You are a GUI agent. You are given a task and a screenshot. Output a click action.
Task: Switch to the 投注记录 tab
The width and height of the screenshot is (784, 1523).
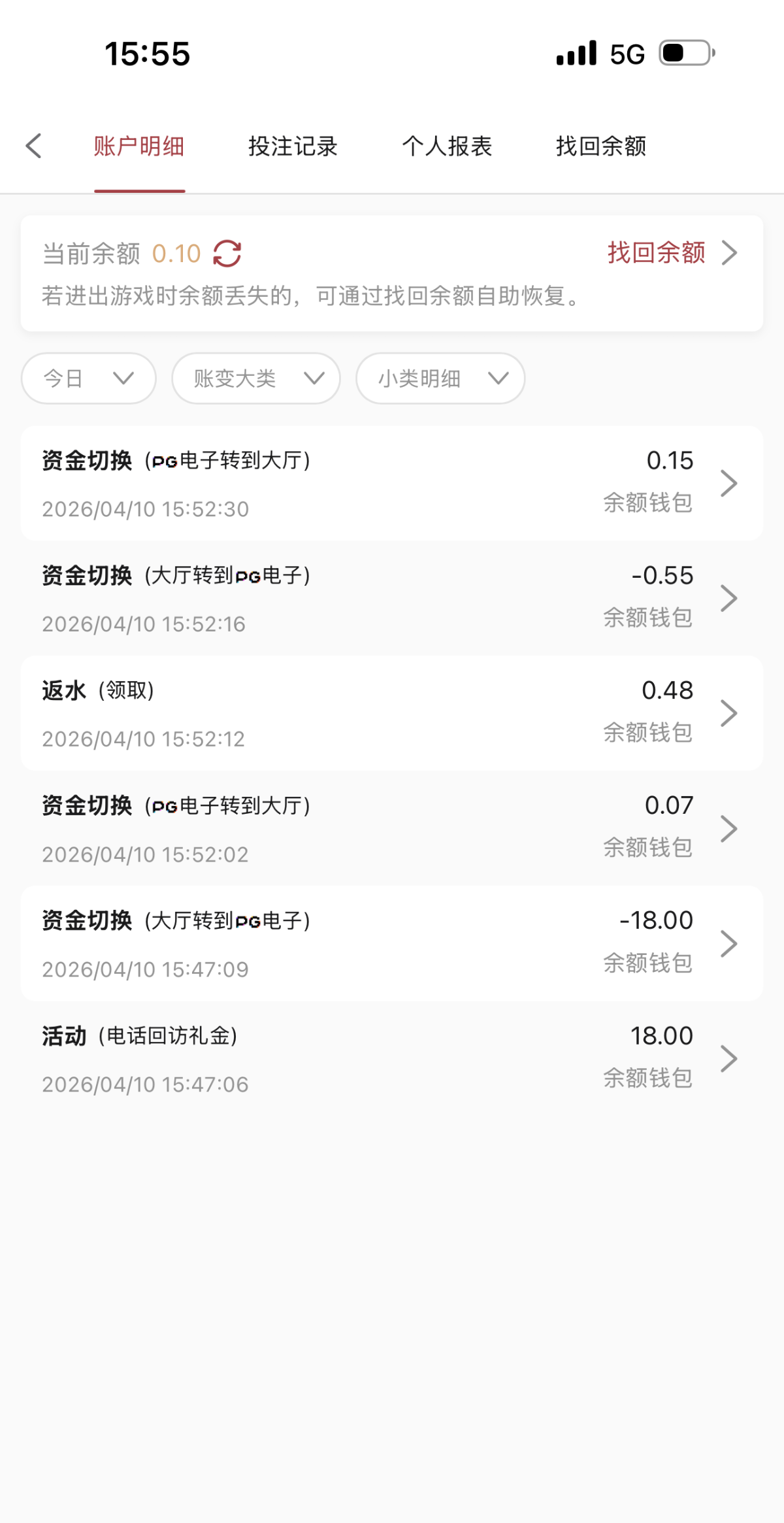coord(293,146)
